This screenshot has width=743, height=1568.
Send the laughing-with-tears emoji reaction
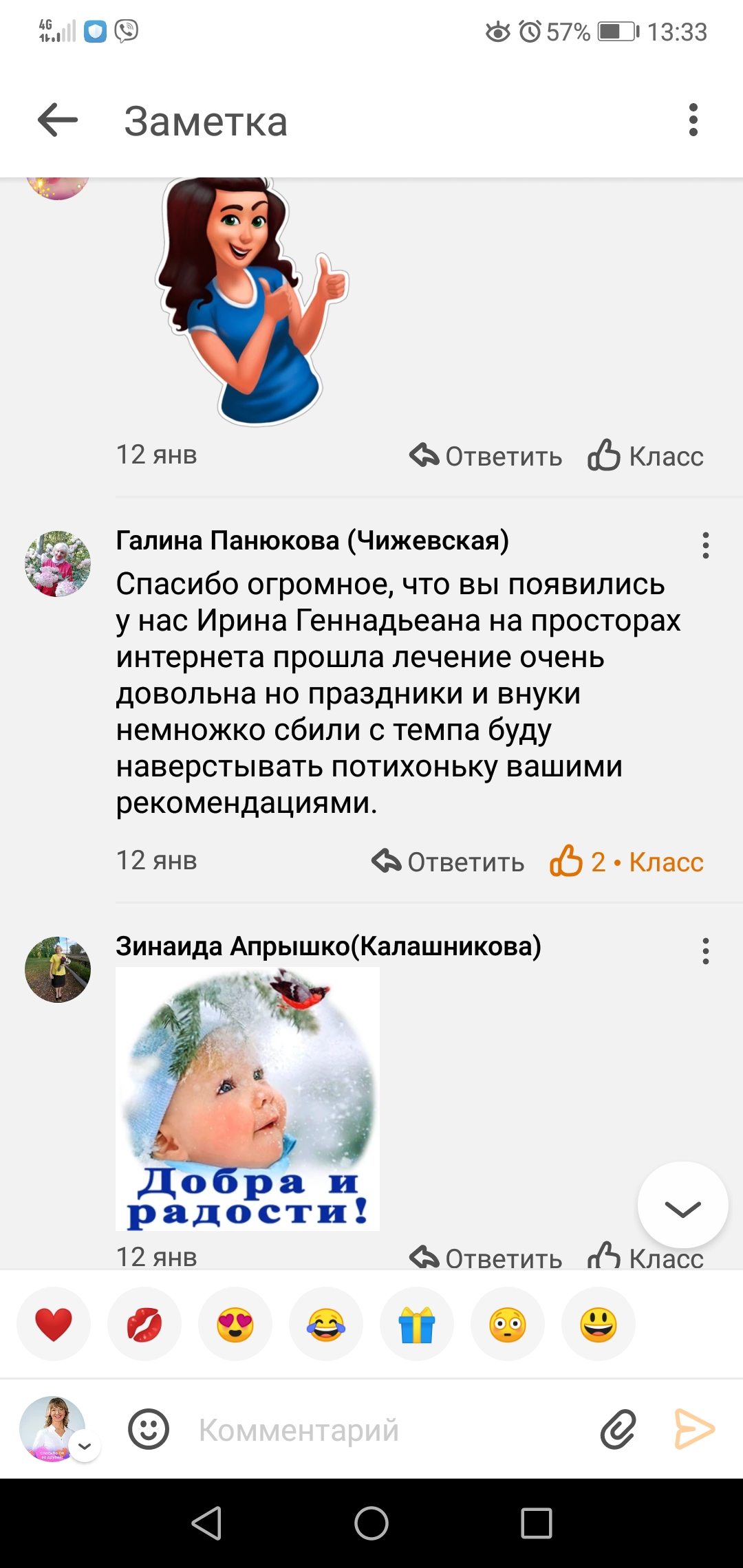(326, 1325)
